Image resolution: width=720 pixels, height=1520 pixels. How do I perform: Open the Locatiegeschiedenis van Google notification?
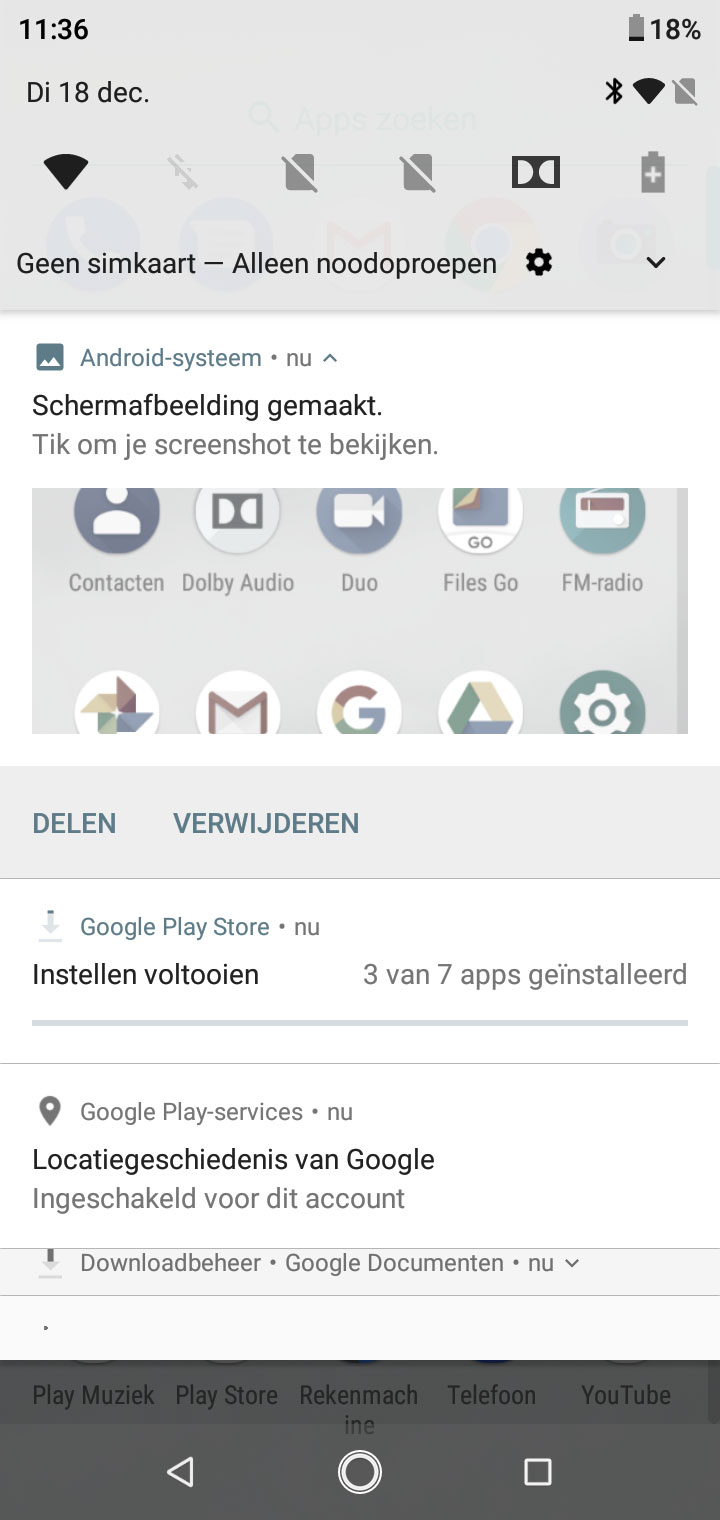pyautogui.click(x=360, y=1155)
